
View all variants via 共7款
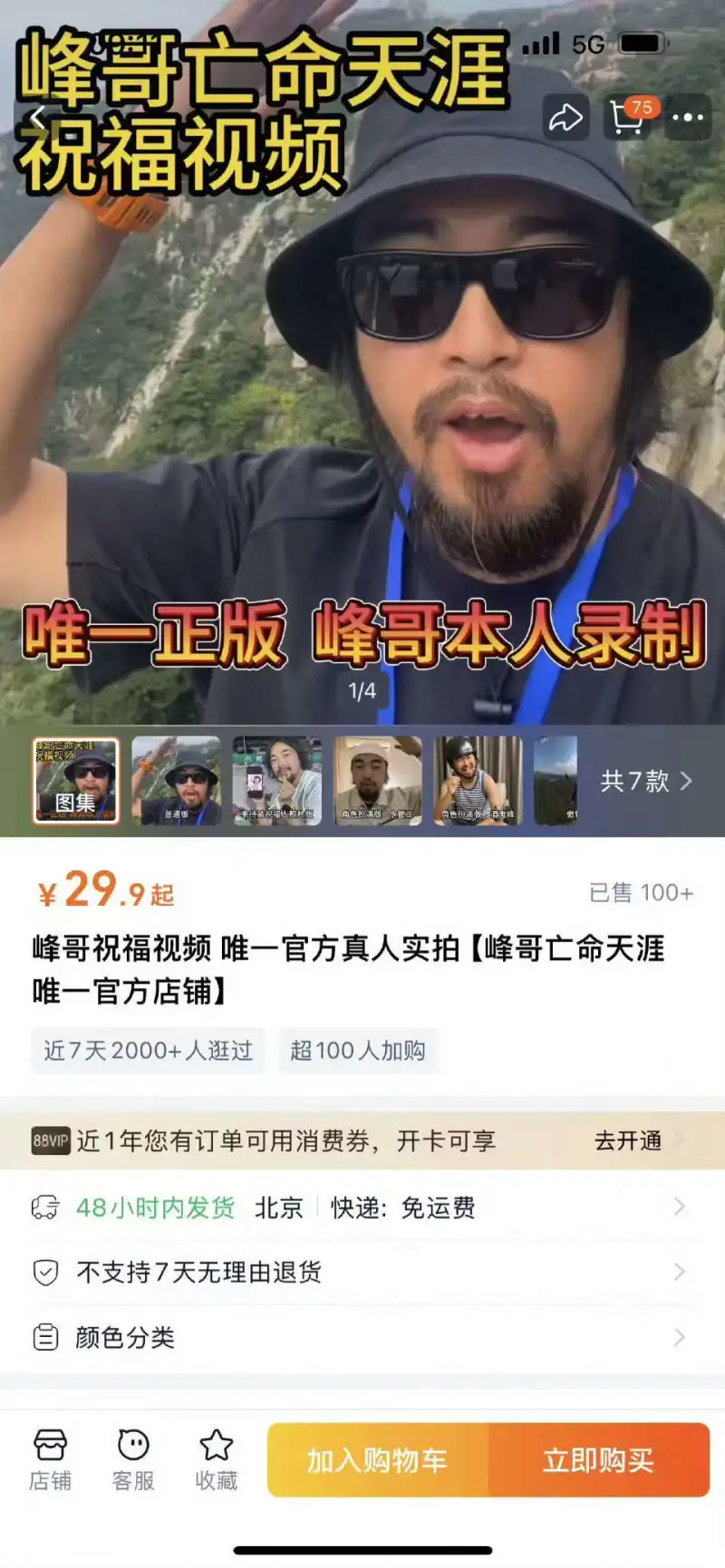pos(645,781)
